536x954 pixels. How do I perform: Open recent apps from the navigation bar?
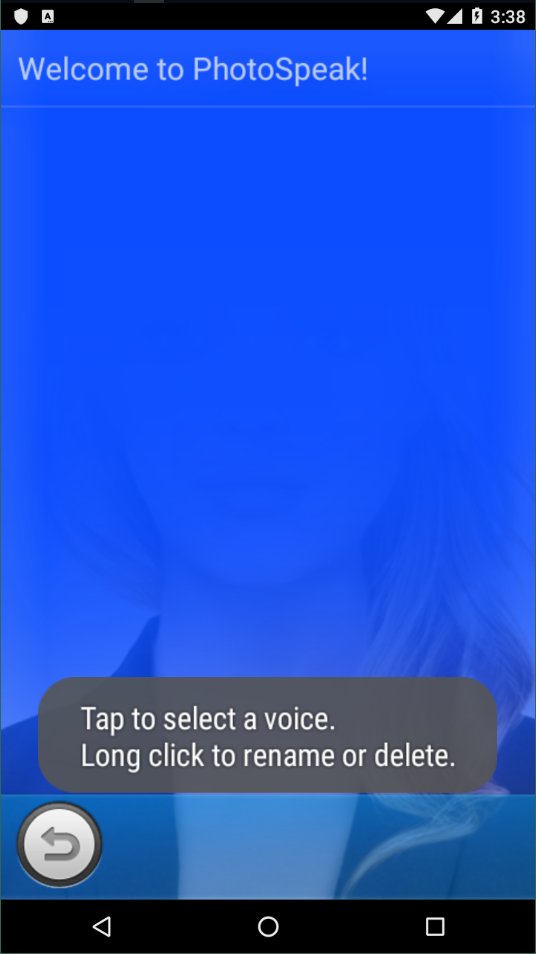point(434,927)
